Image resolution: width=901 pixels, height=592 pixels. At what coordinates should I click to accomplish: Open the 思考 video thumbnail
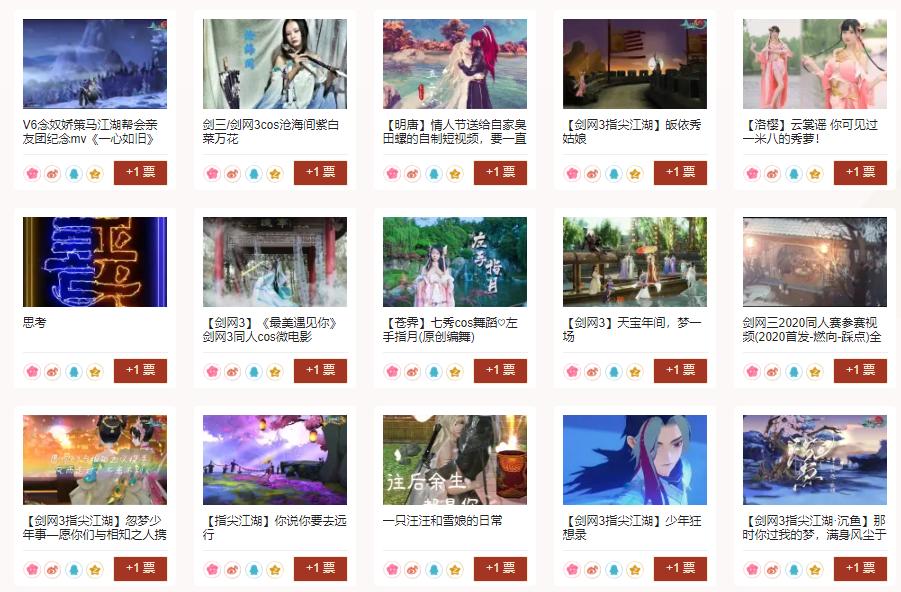click(95, 262)
